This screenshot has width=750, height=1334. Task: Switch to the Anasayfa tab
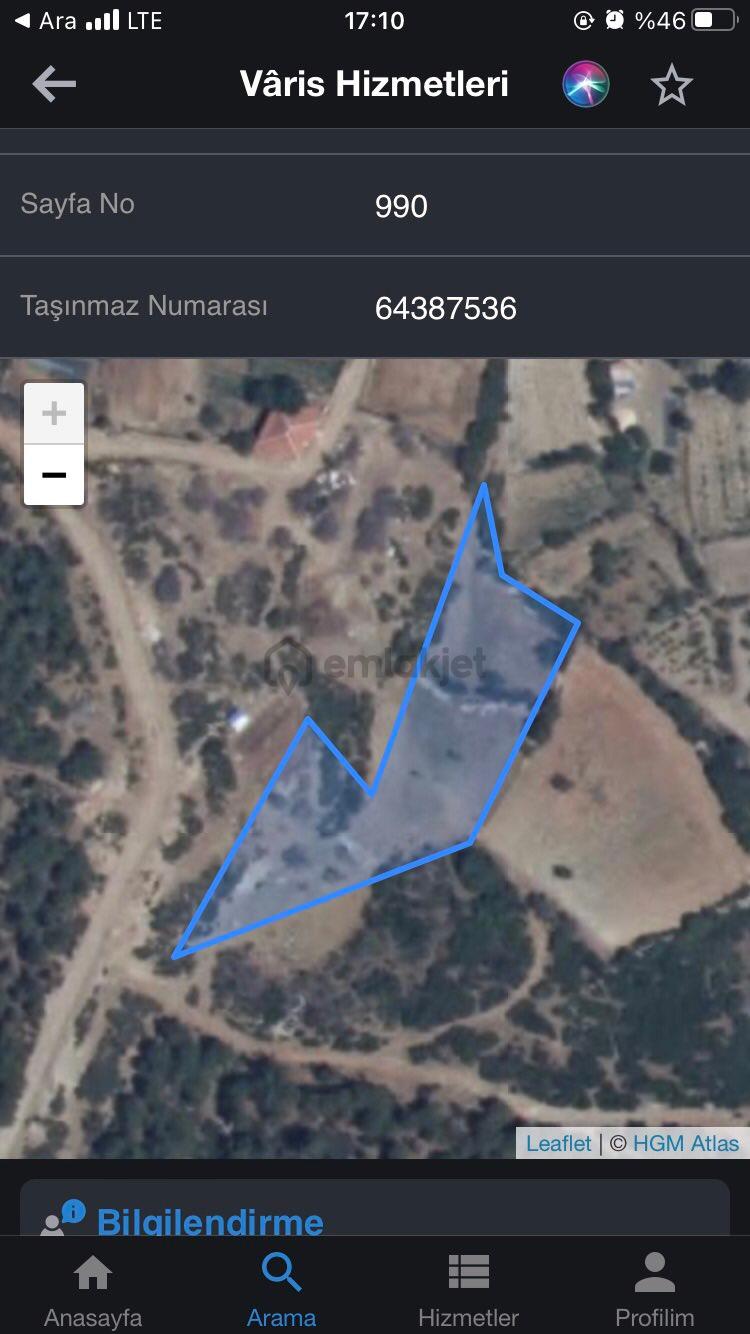click(x=93, y=1290)
